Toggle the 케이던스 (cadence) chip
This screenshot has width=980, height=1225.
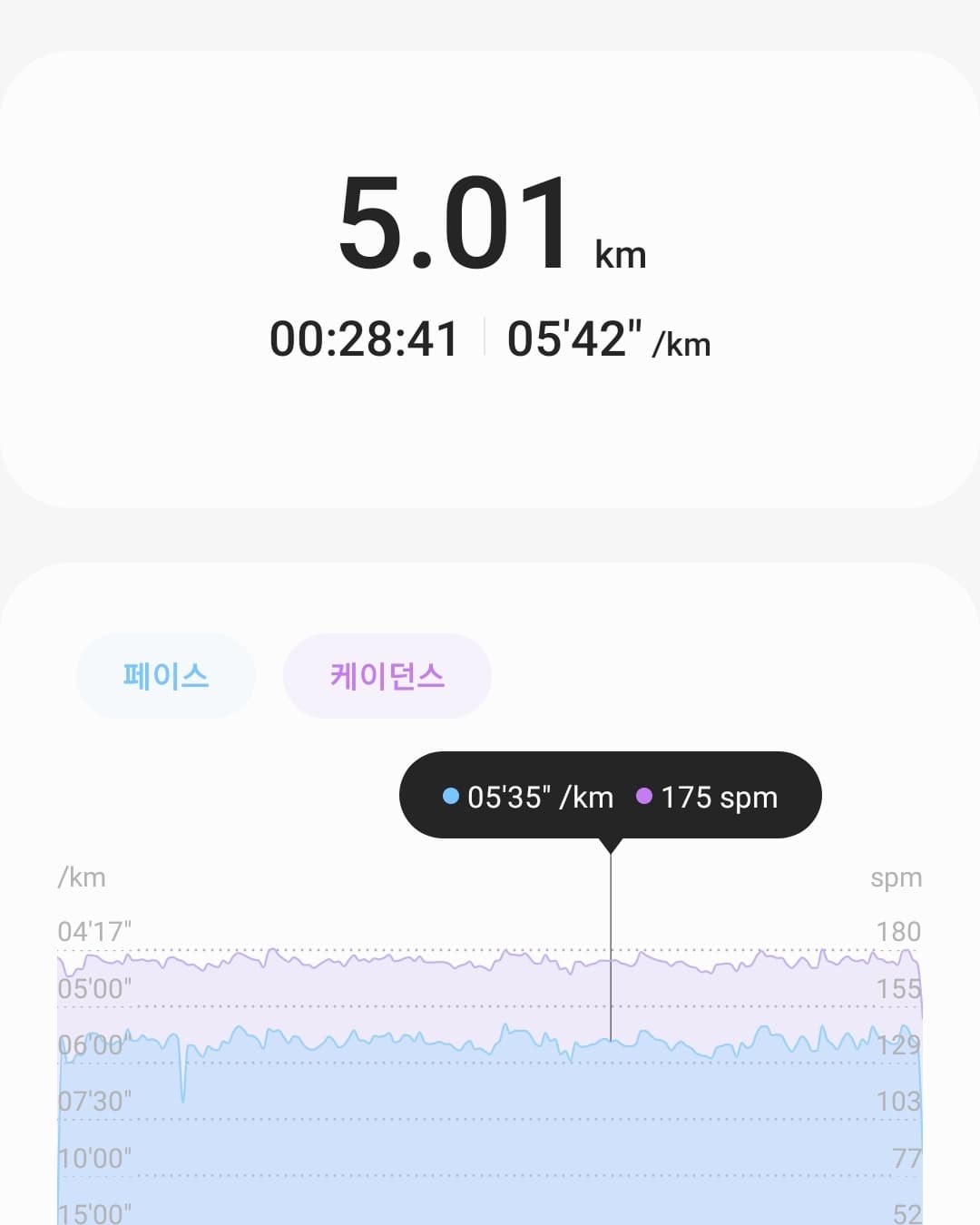click(387, 676)
